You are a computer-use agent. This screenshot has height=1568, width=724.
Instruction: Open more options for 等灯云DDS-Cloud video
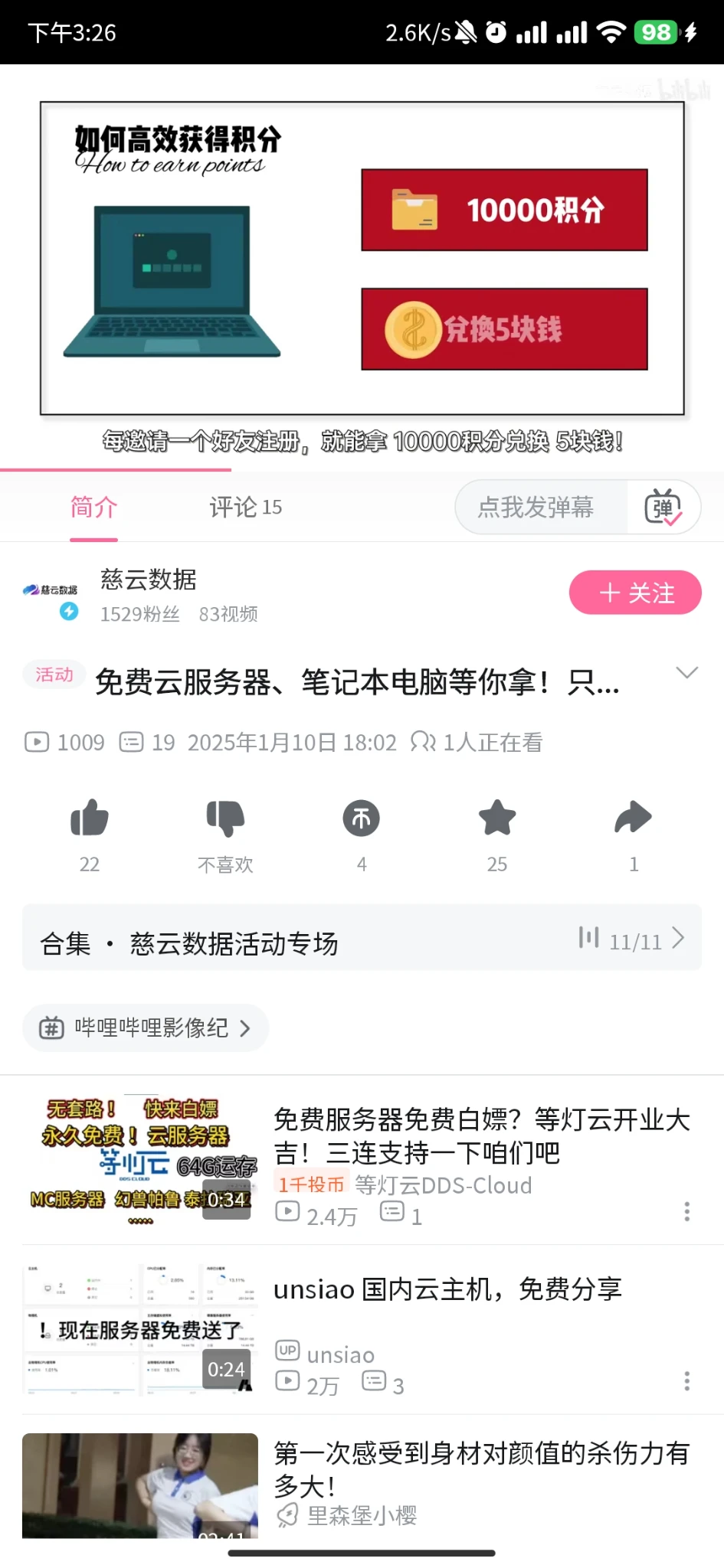click(686, 1211)
